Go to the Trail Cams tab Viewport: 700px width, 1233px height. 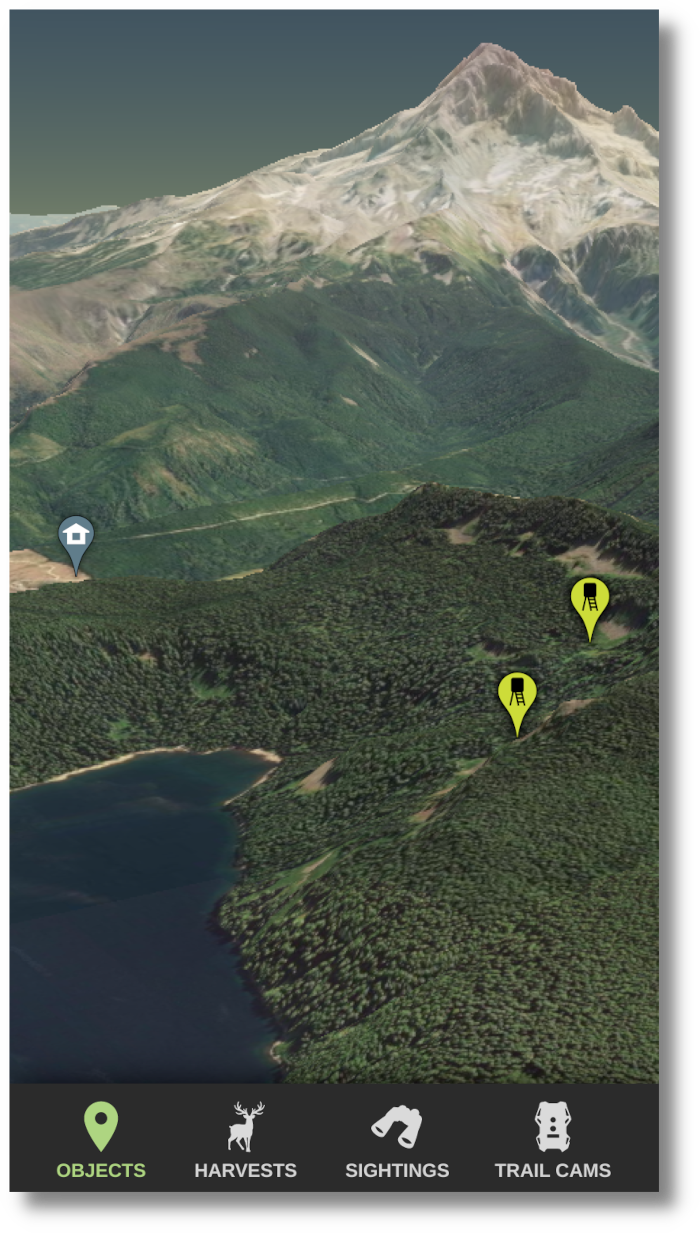point(552,1140)
